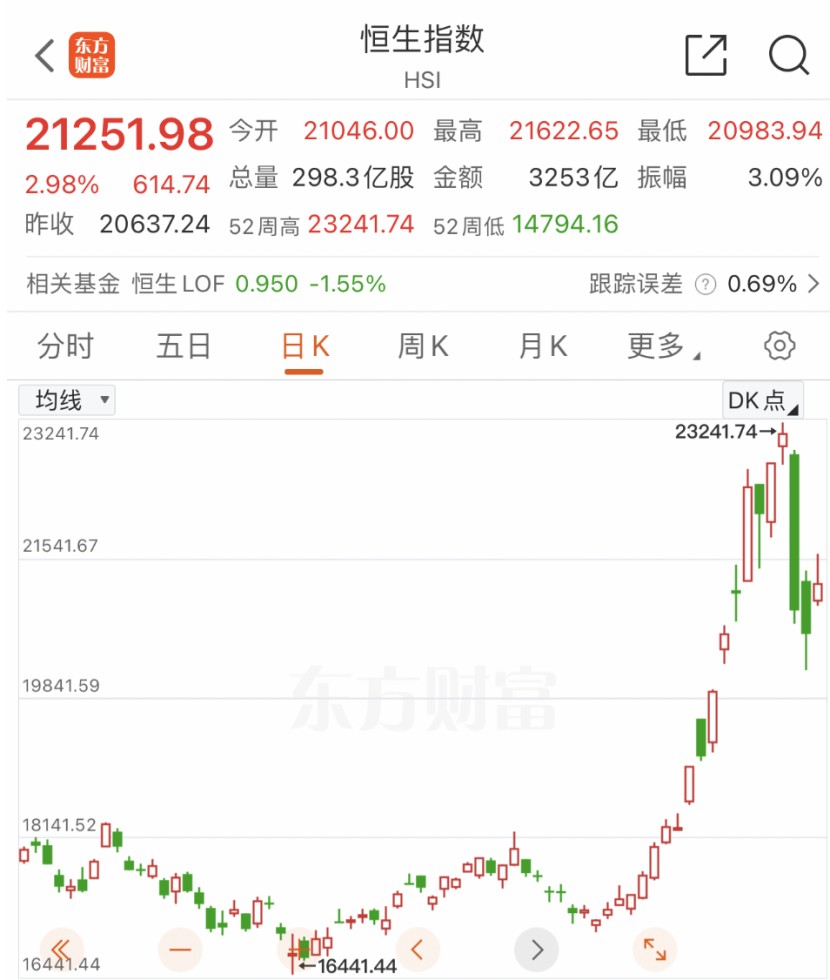Screen dimensions: 830x980
Task: Toggle the DK点 option
Action: [x=763, y=400]
